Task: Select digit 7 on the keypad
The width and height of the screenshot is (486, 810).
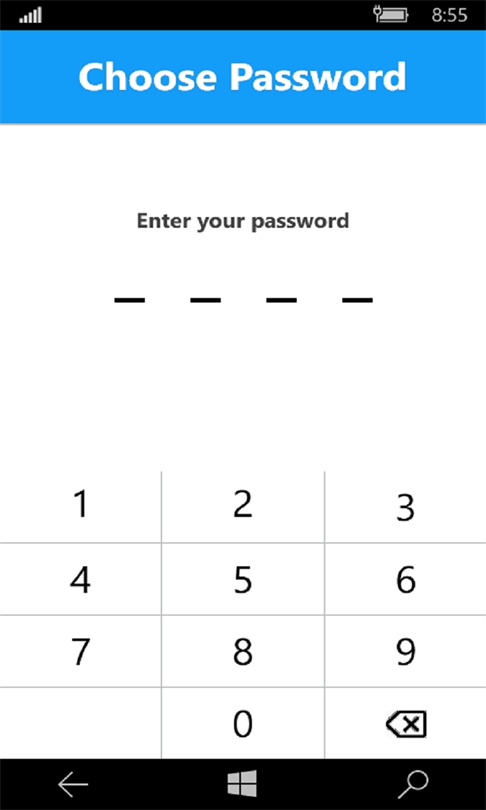Action: (x=81, y=651)
